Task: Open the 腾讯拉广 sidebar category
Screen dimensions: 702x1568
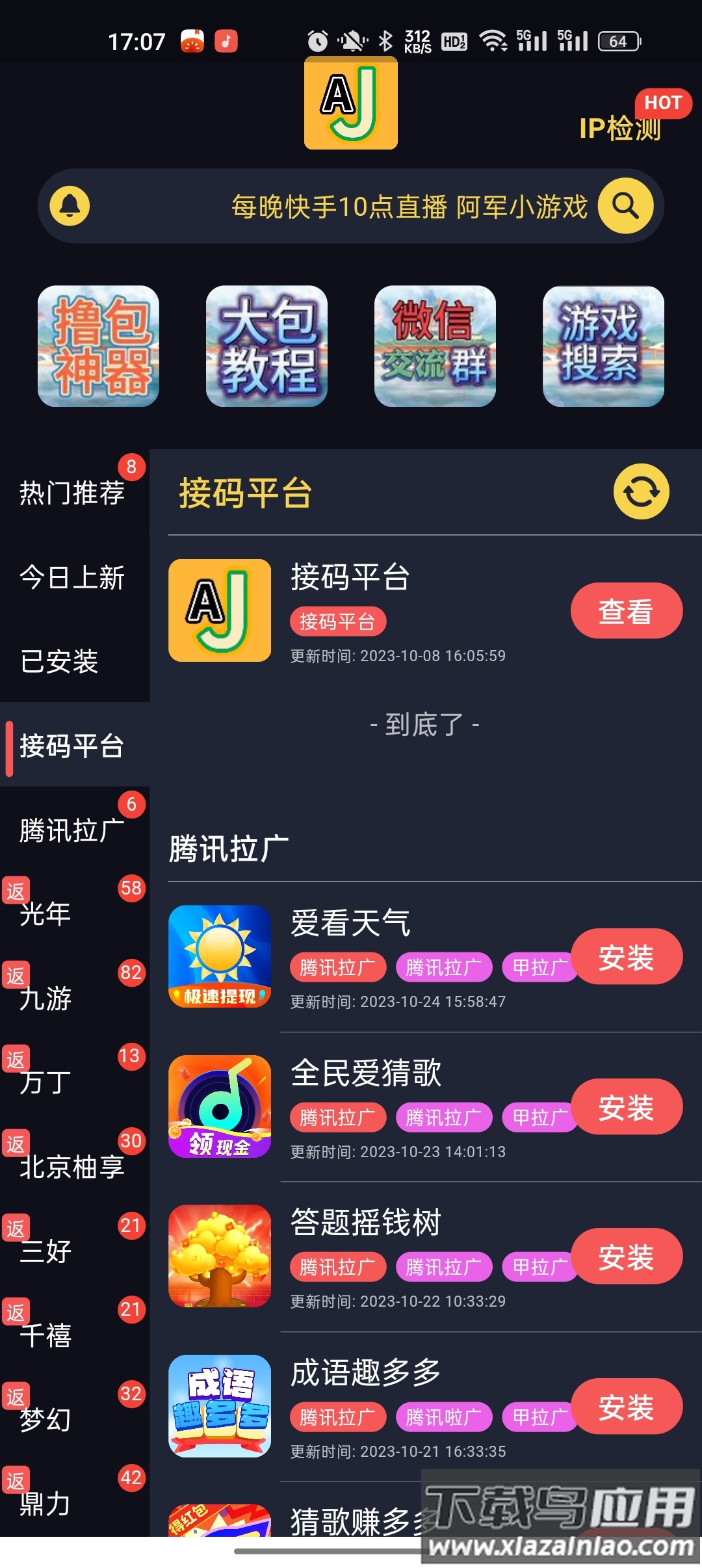Action: pos(71,828)
